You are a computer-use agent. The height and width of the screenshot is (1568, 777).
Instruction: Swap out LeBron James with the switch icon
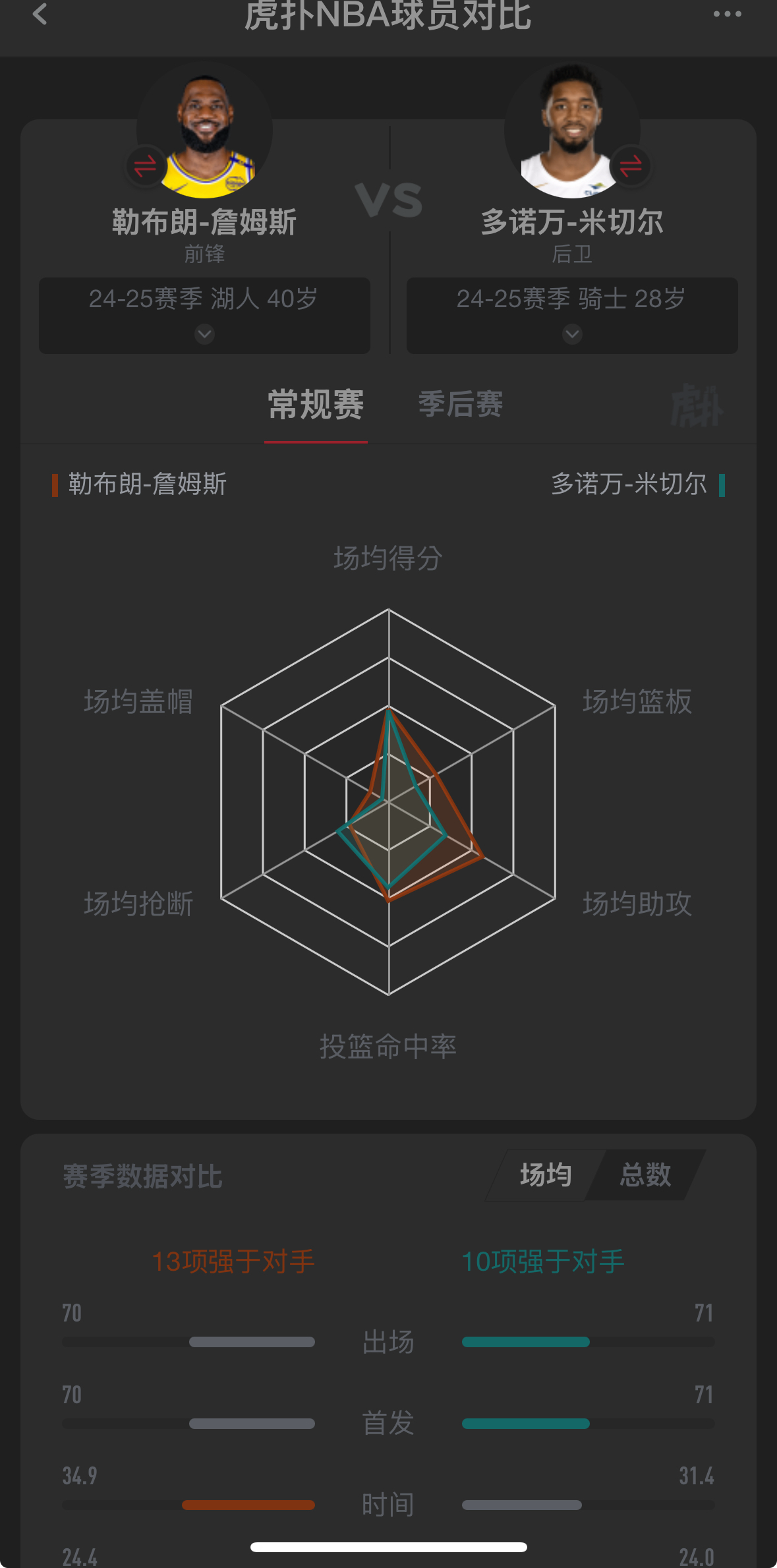(x=146, y=166)
